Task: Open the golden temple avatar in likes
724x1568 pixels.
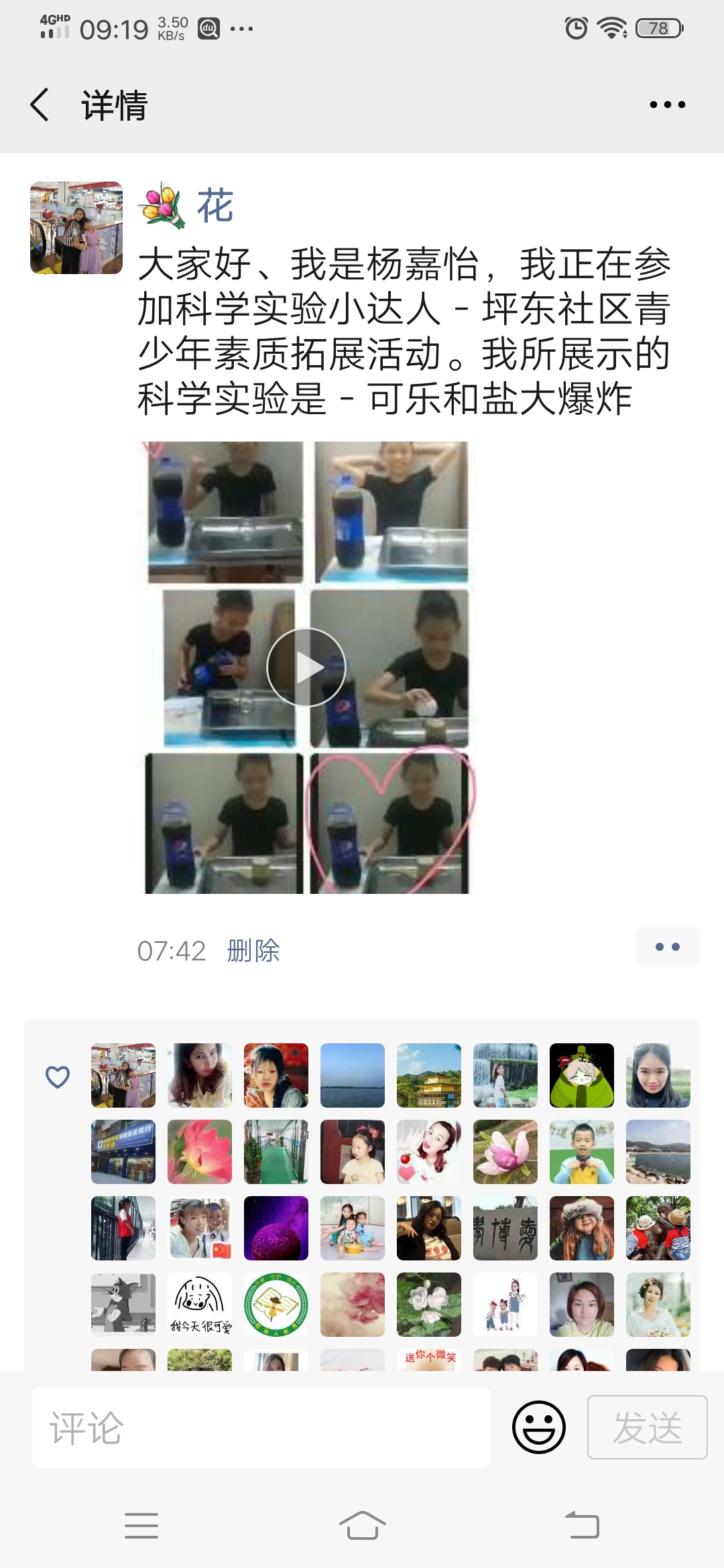Action: 429,1075
